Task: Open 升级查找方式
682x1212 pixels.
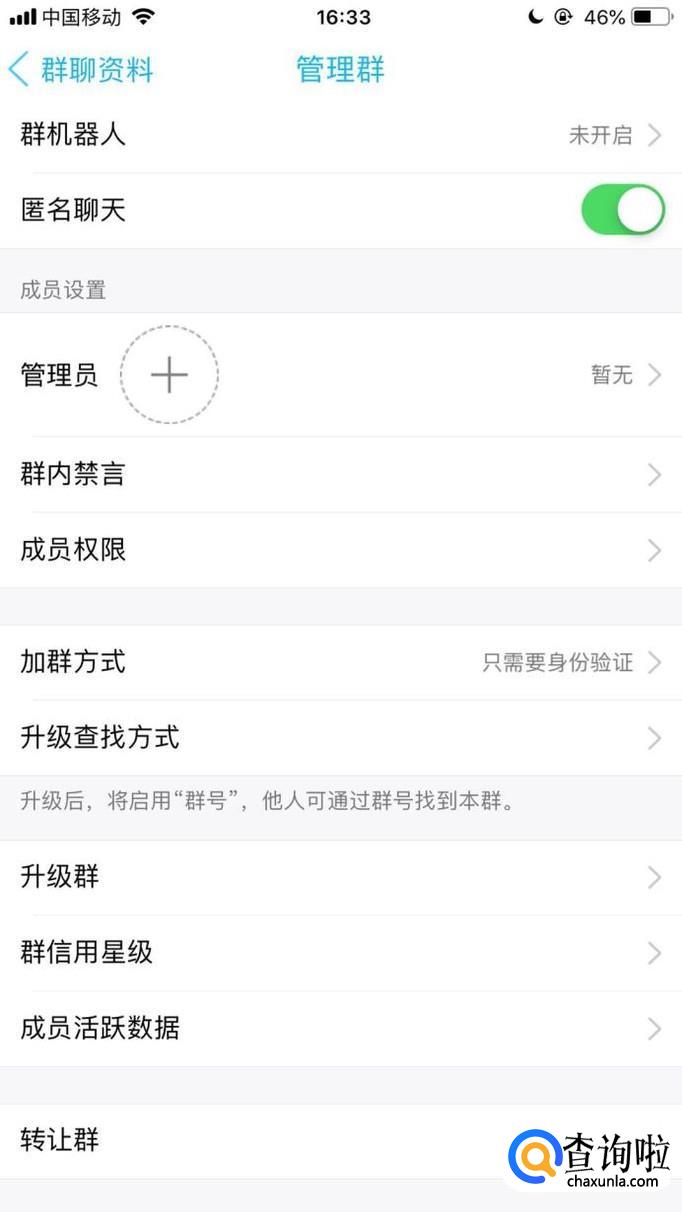Action: click(x=340, y=738)
